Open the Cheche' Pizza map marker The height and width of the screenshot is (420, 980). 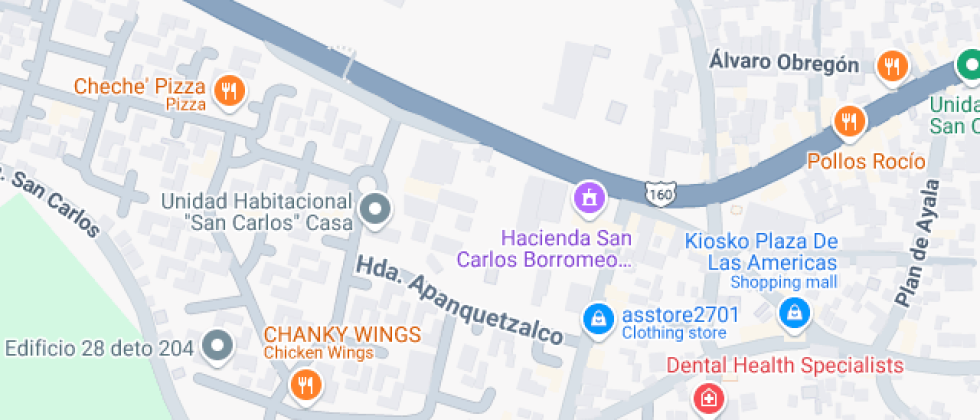click(230, 92)
